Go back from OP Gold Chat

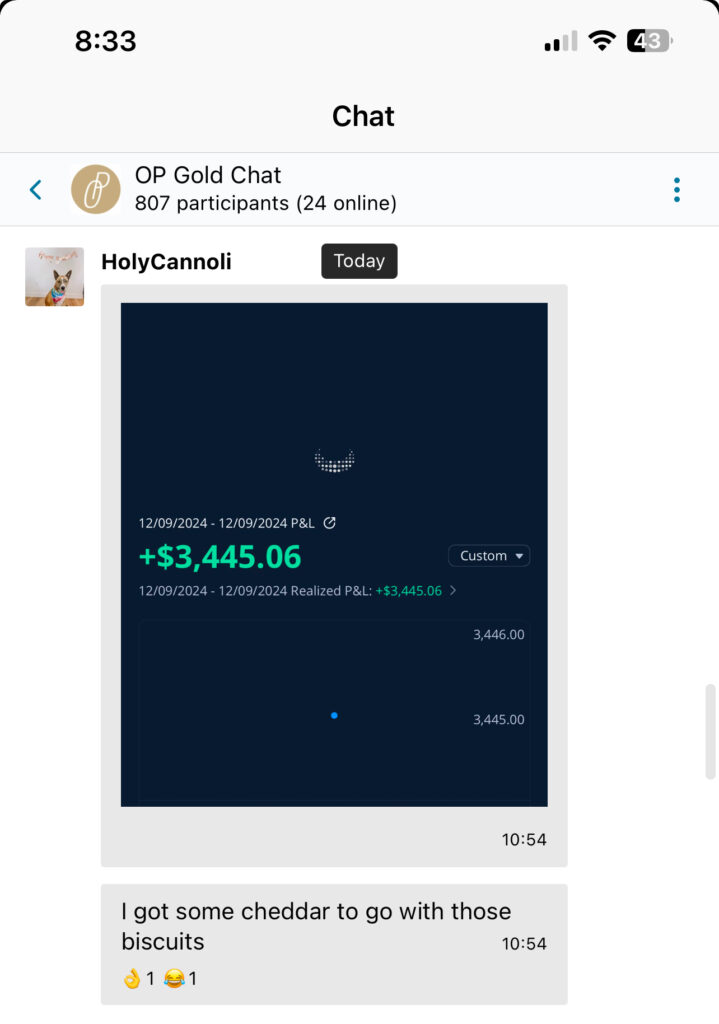(x=36, y=189)
